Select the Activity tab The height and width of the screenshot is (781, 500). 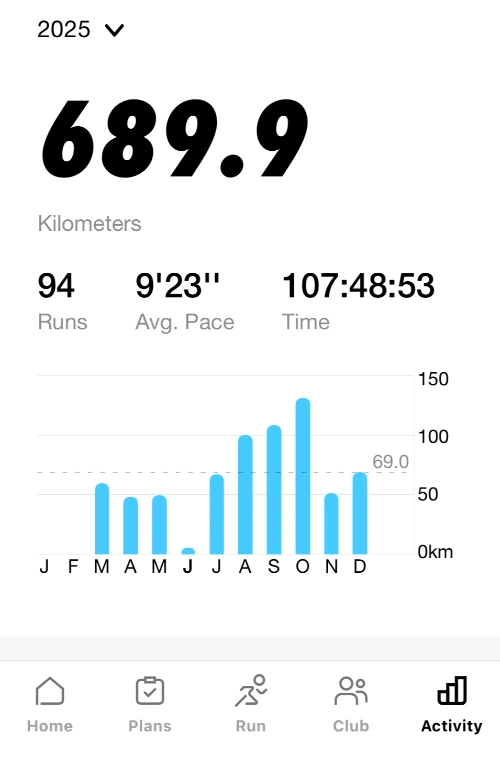click(452, 704)
